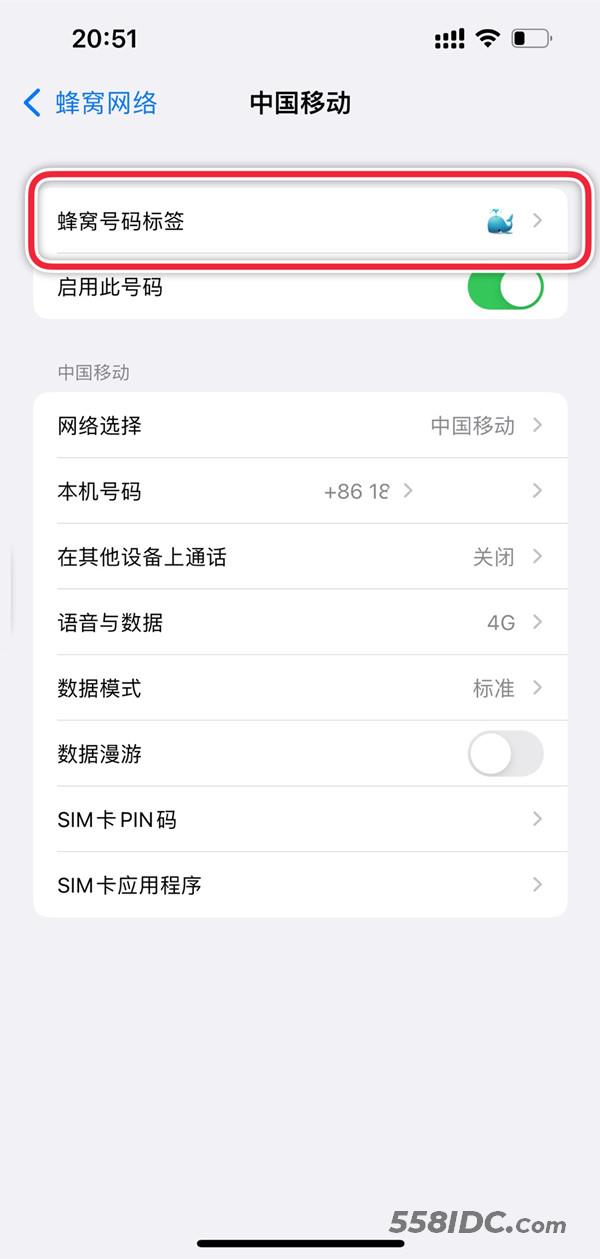The image size is (600, 1259).
Task: Open 在其他设备上通话 setting
Action: [x=300, y=557]
